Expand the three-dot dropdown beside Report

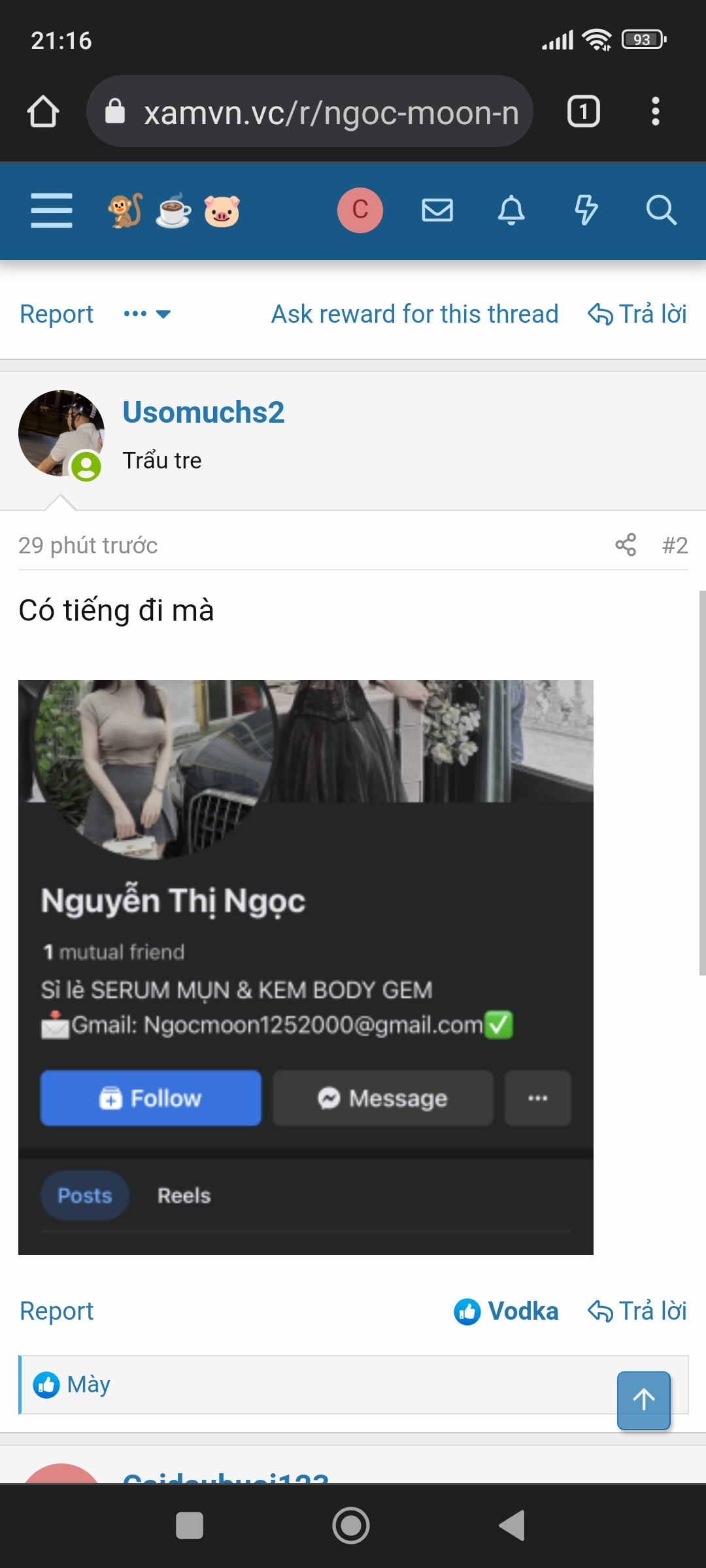[x=147, y=314]
